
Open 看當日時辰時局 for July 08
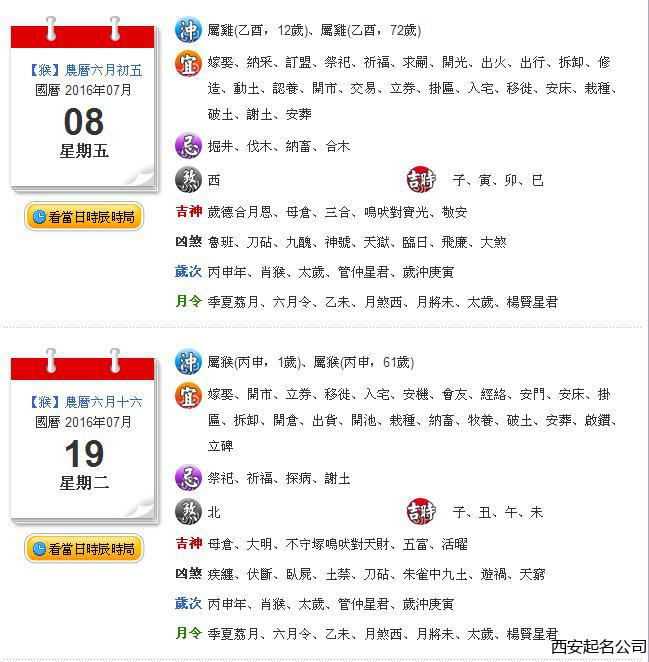84,217
